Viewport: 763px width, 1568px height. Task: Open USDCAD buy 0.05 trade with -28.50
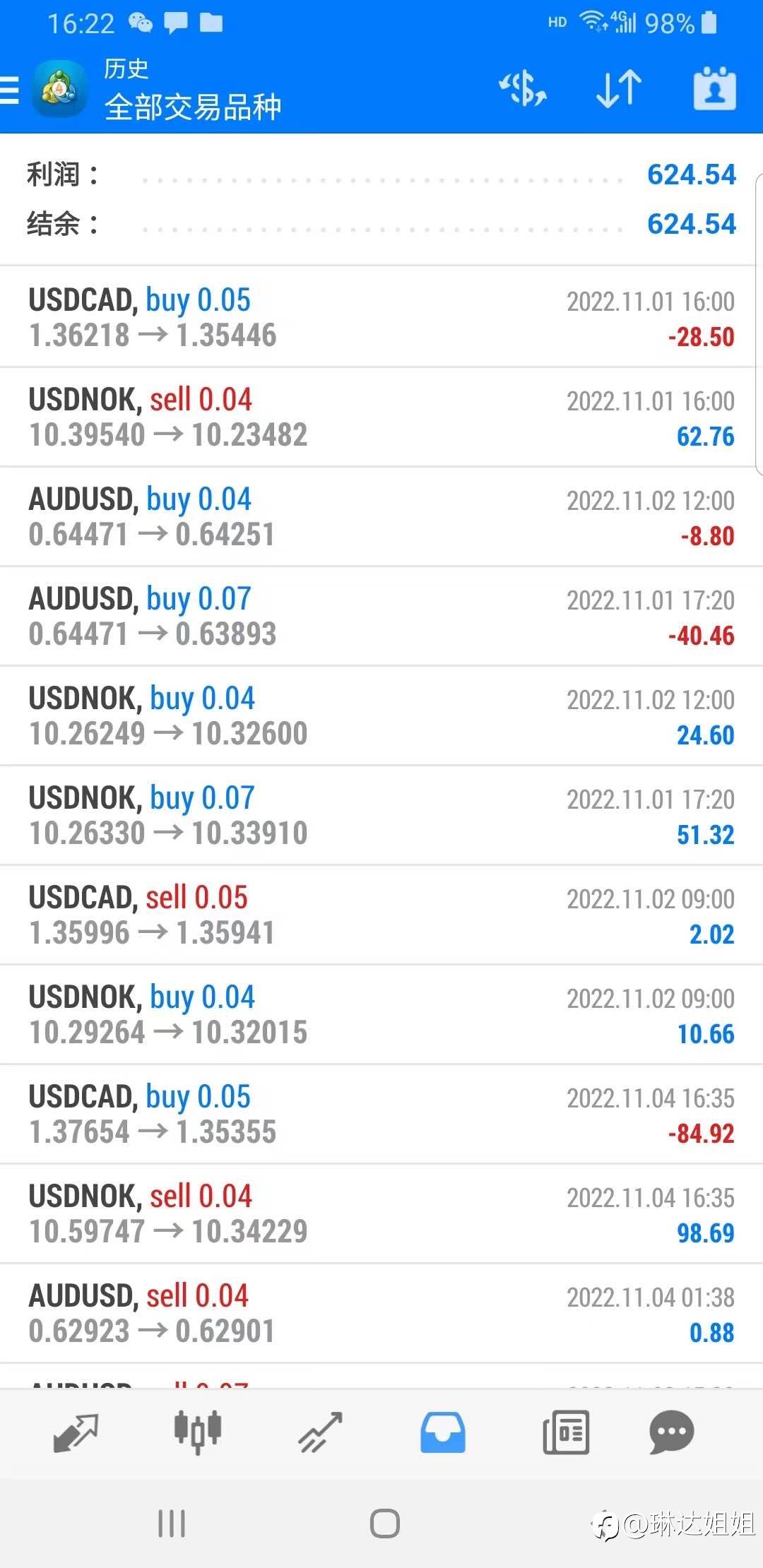click(x=381, y=317)
